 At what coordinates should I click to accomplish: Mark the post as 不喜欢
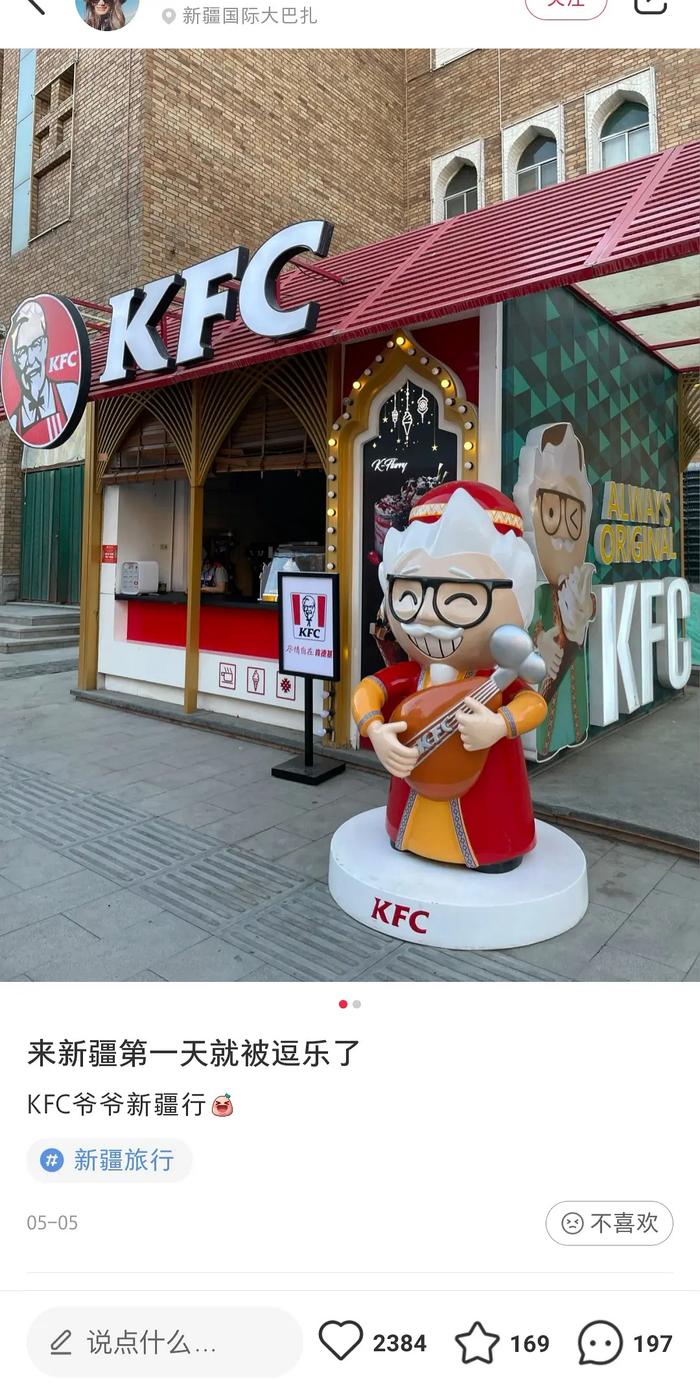[609, 1223]
